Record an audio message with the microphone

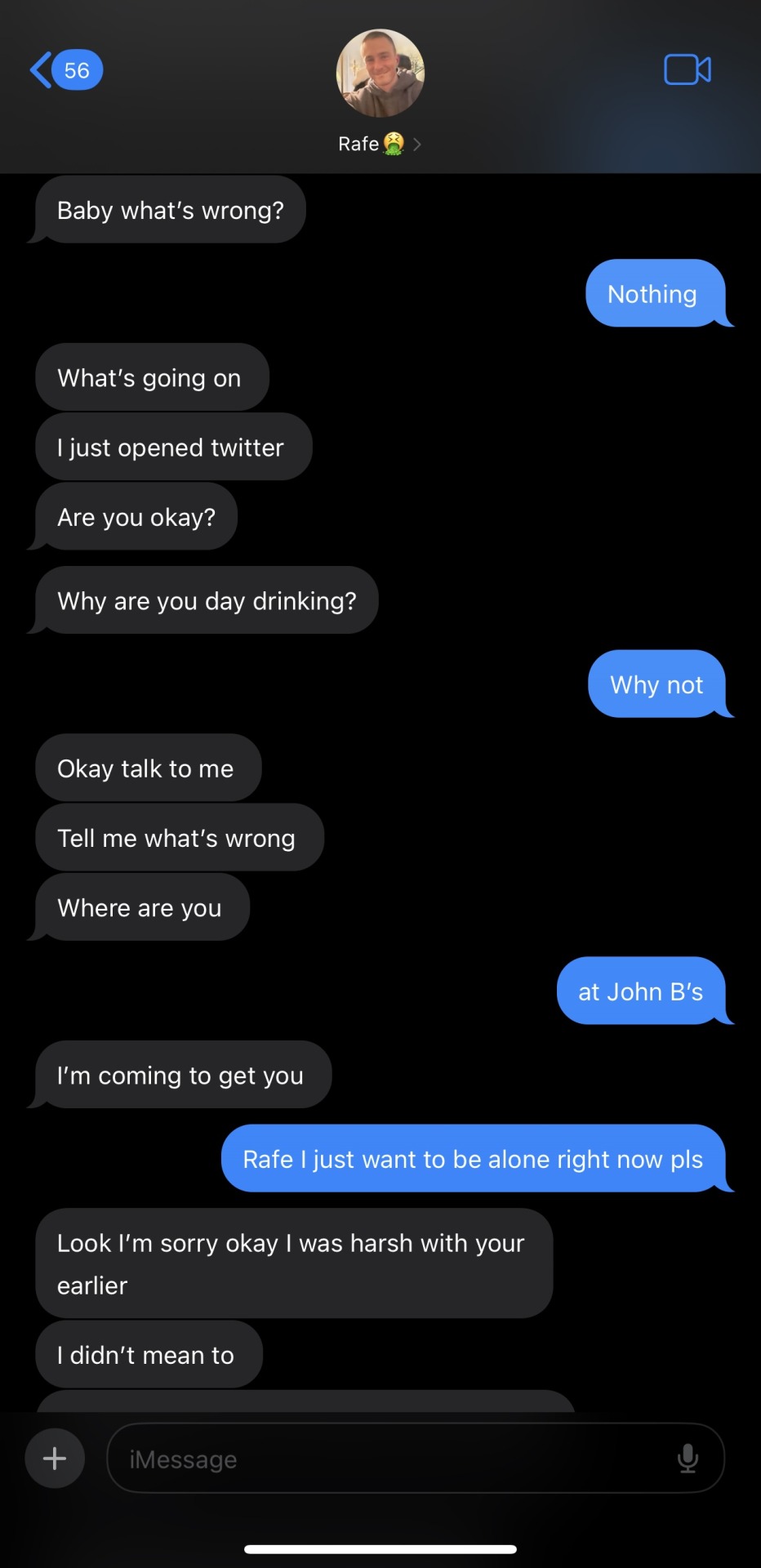coord(688,1459)
